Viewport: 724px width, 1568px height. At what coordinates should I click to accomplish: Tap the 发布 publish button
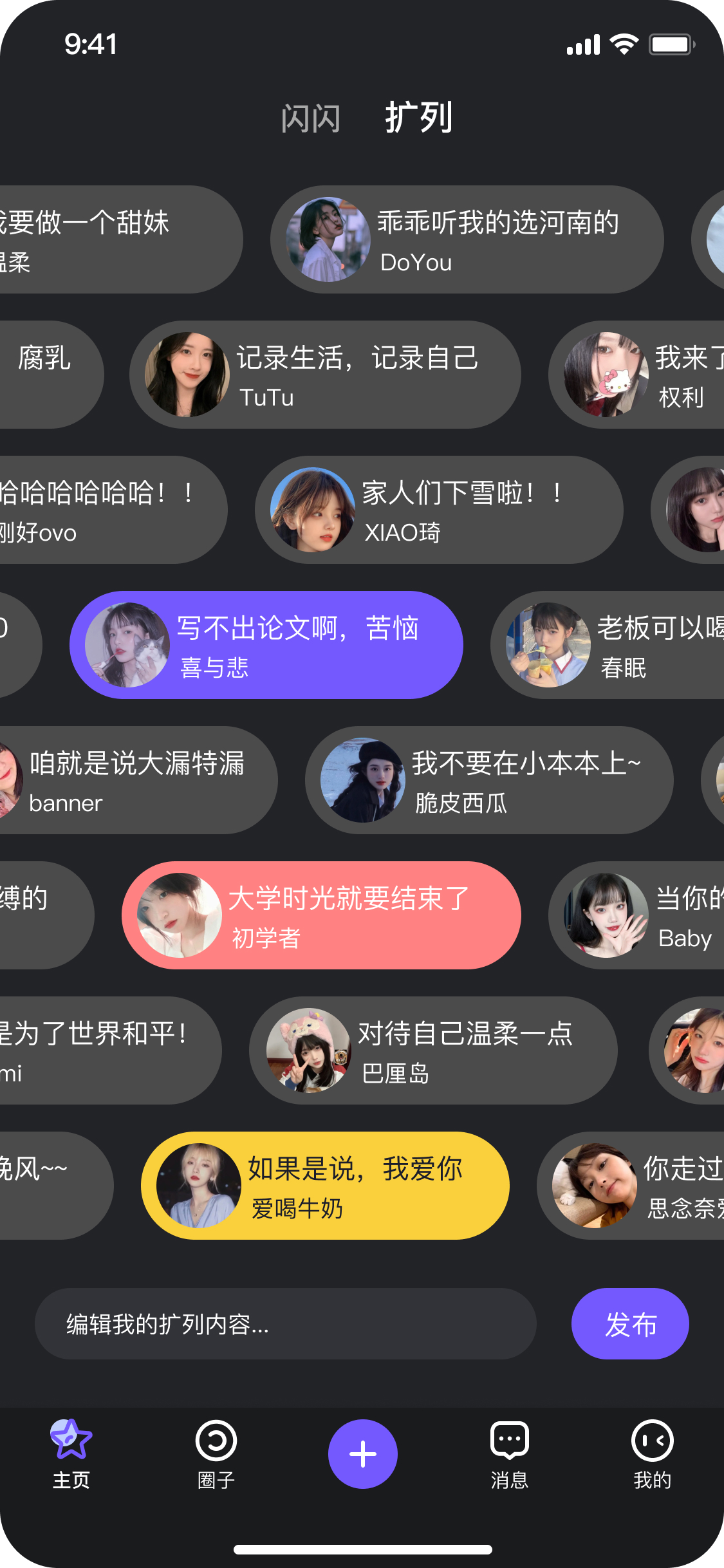point(630,1323)
